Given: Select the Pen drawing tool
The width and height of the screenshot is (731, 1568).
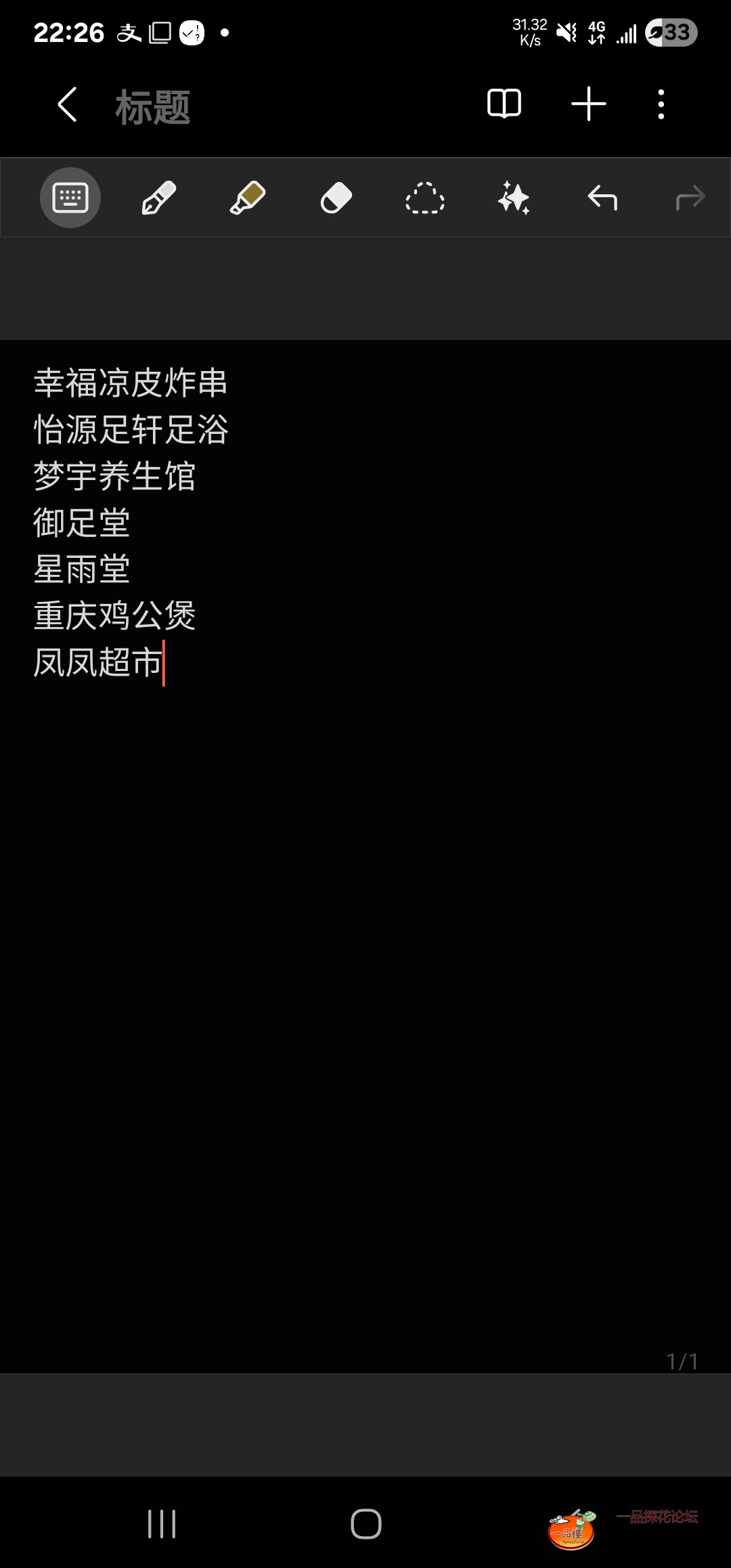Looking at the screenshot, I should tap(158, 197).
